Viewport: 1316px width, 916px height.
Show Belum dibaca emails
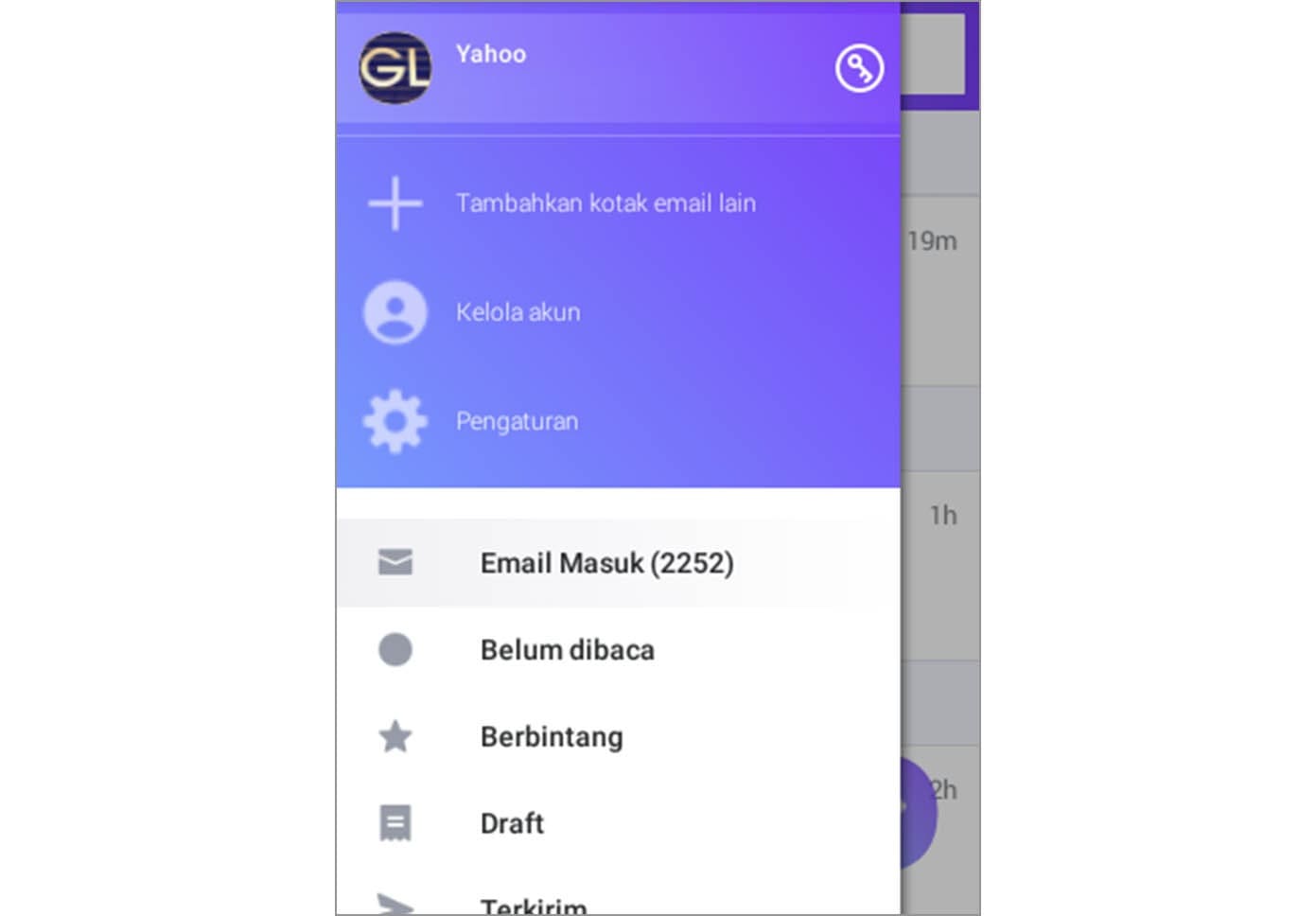coord(567,650)
